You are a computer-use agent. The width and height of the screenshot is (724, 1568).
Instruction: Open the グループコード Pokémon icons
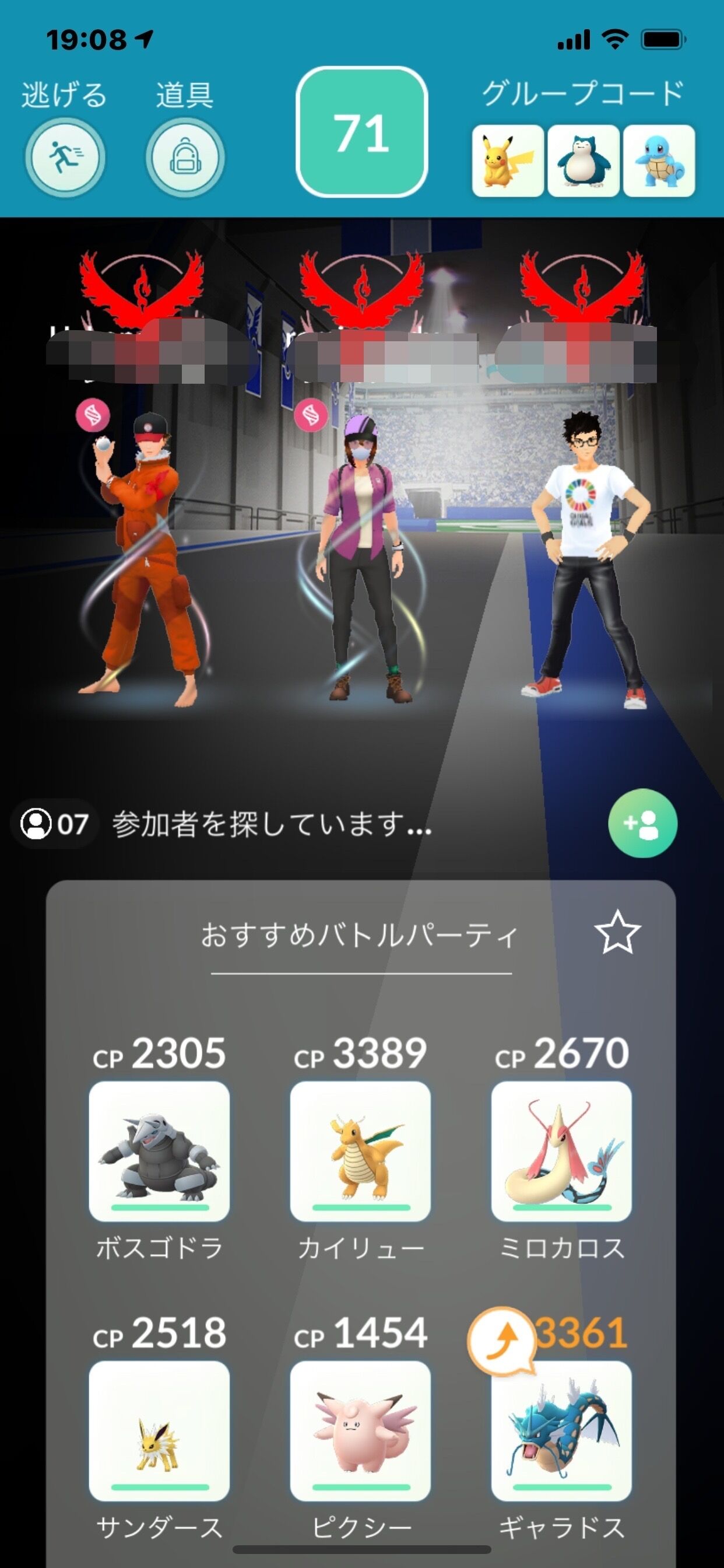(x=584, y=160)
